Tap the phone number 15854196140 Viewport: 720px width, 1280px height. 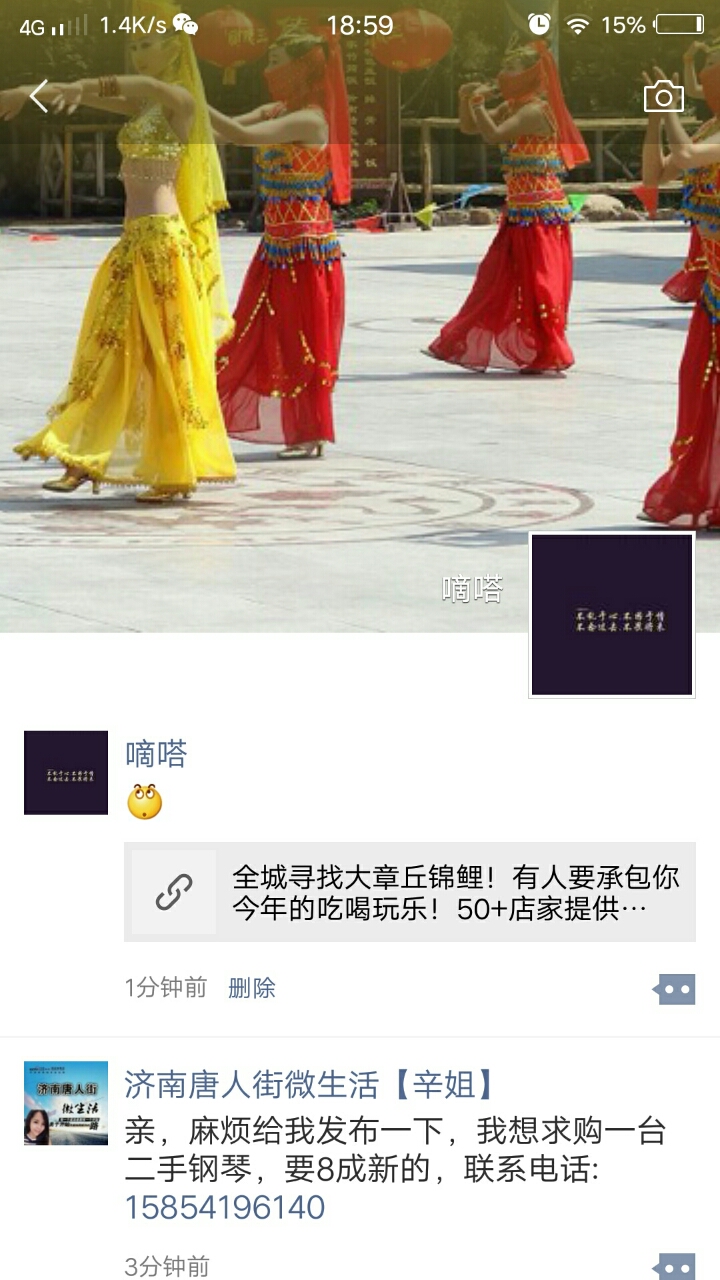click(225, 1207)
